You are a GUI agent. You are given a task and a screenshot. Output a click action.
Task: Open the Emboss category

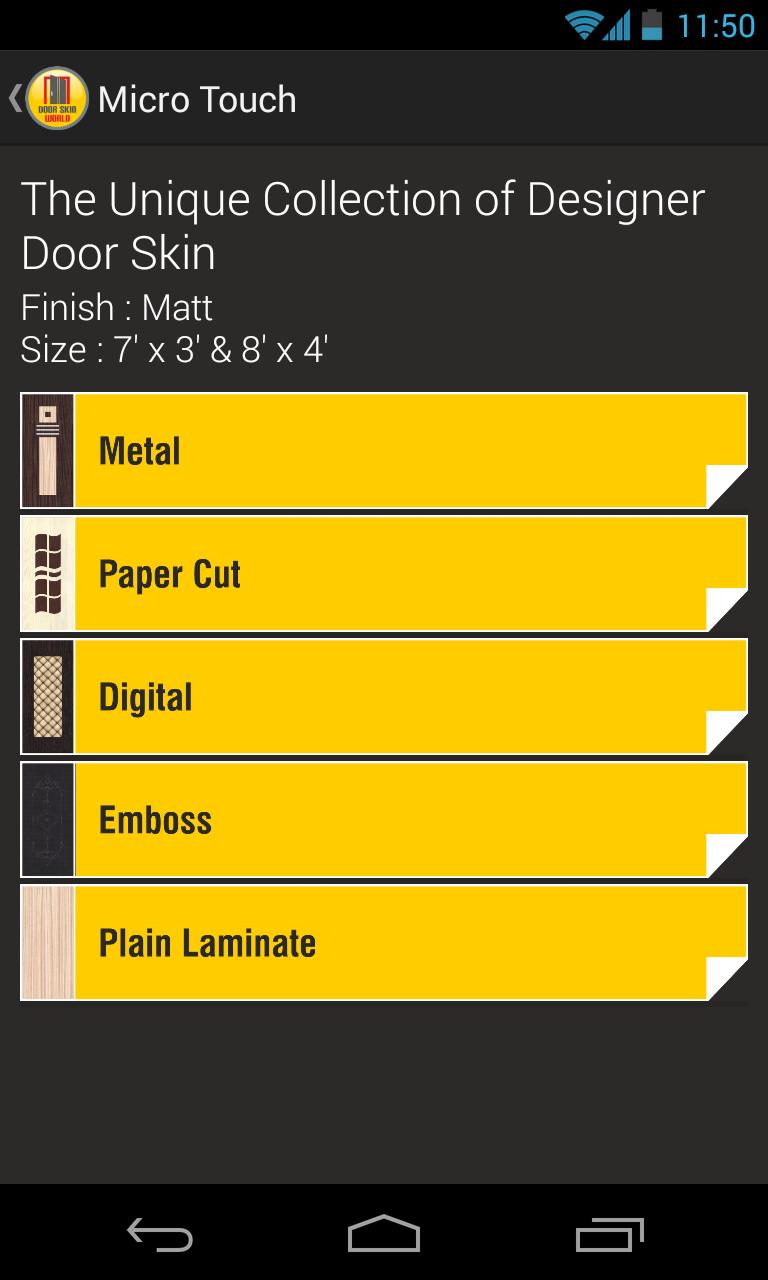click(384, 820)
